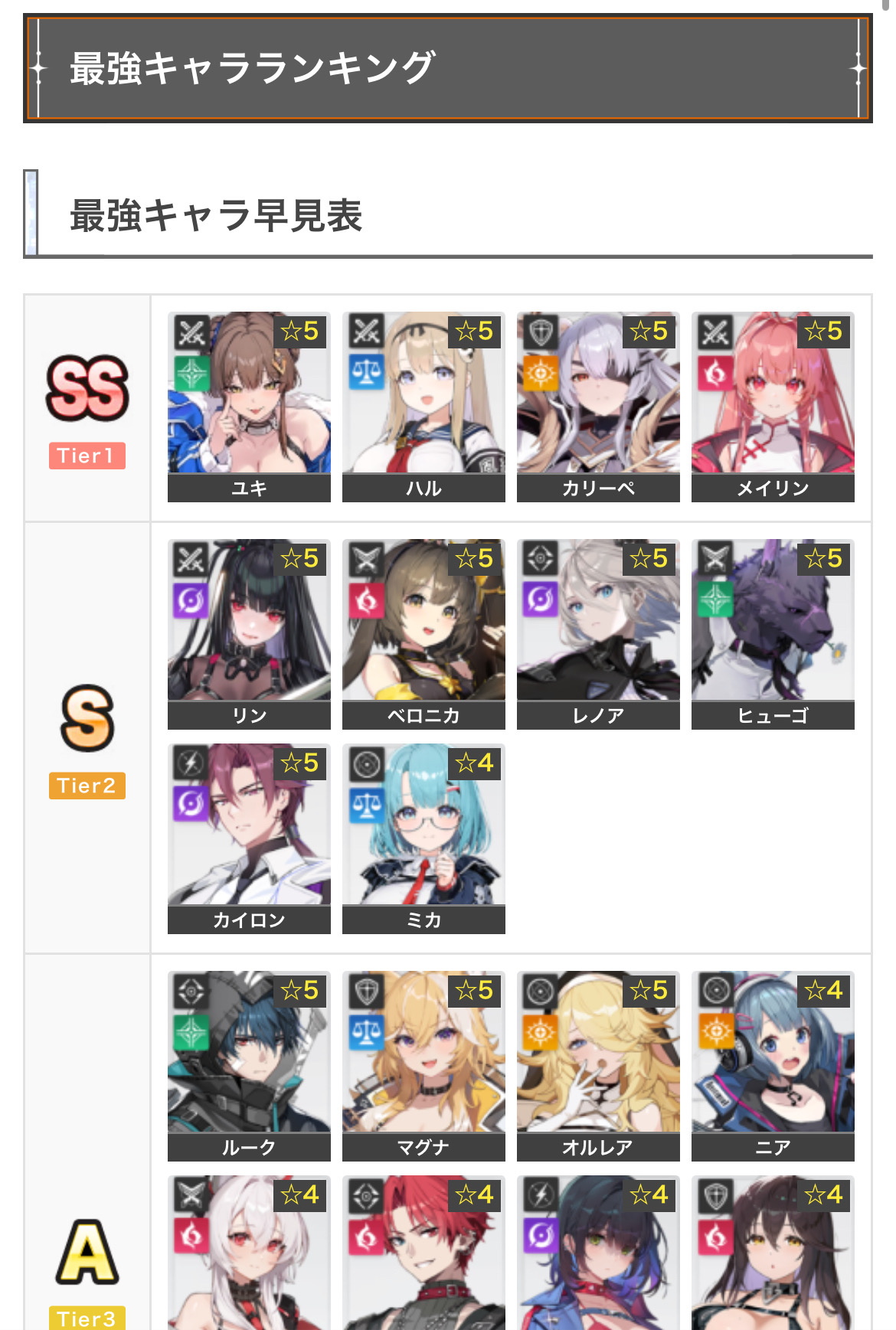View the ベロニカ character details
Screen dimensions: 896x1330
(423, 633)
